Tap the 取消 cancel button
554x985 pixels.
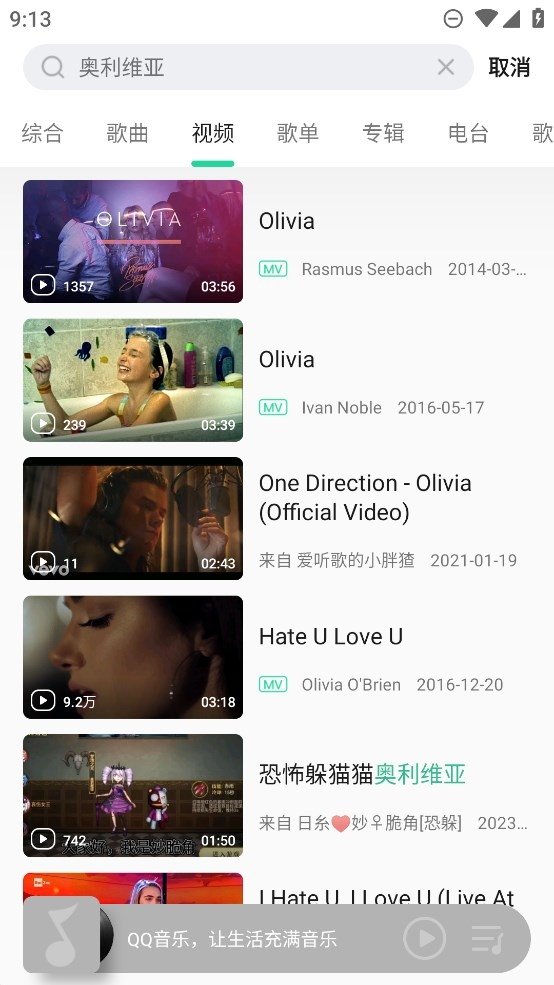[509, 67]
